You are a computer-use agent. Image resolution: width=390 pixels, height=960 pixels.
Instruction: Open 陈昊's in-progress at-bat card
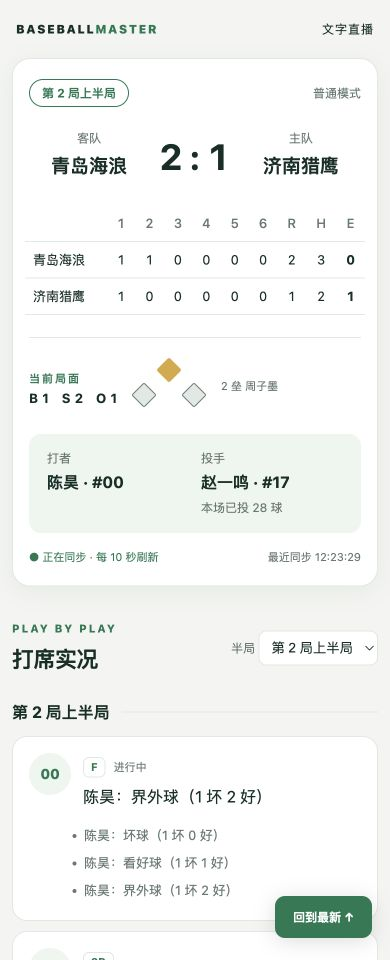coord(195,828)
